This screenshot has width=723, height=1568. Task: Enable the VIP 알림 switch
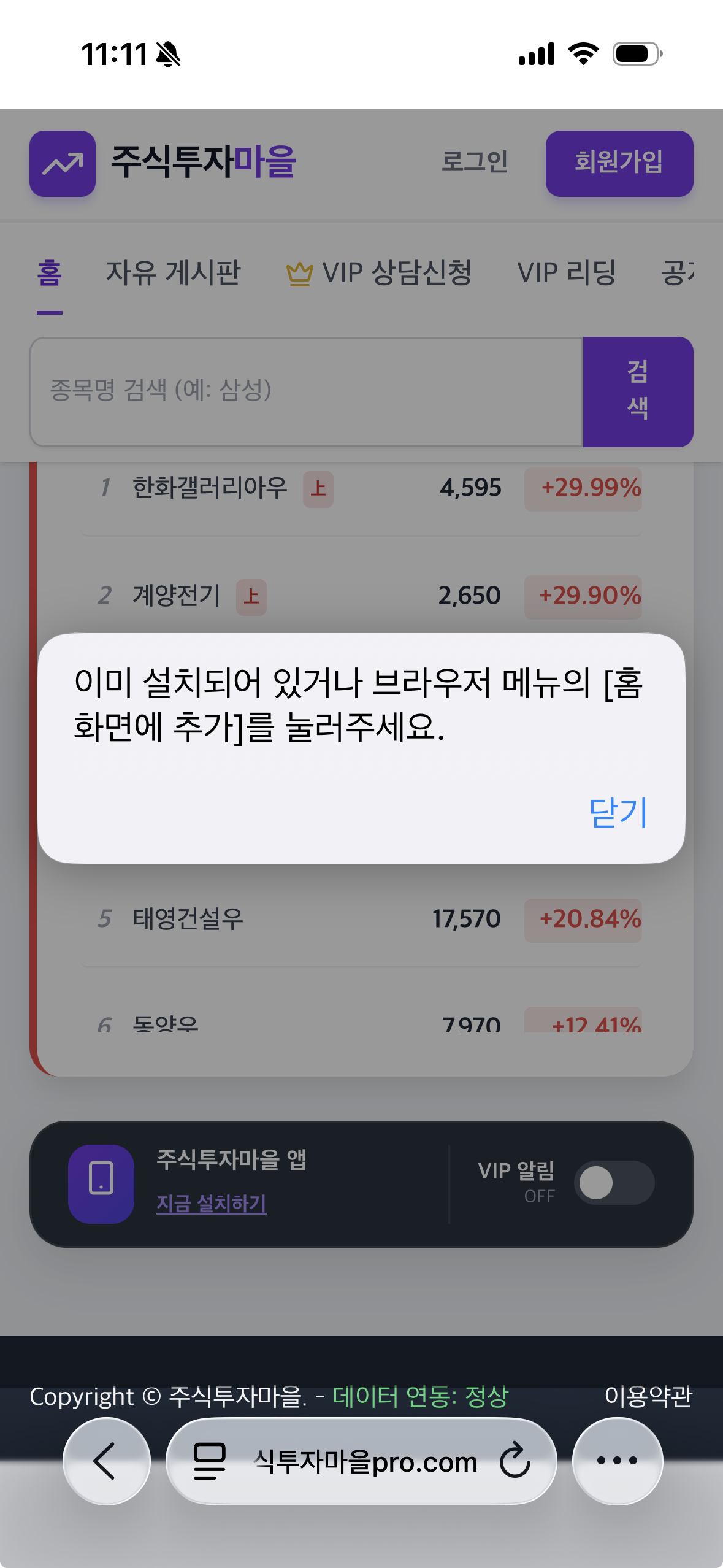tap(614, 1182)
